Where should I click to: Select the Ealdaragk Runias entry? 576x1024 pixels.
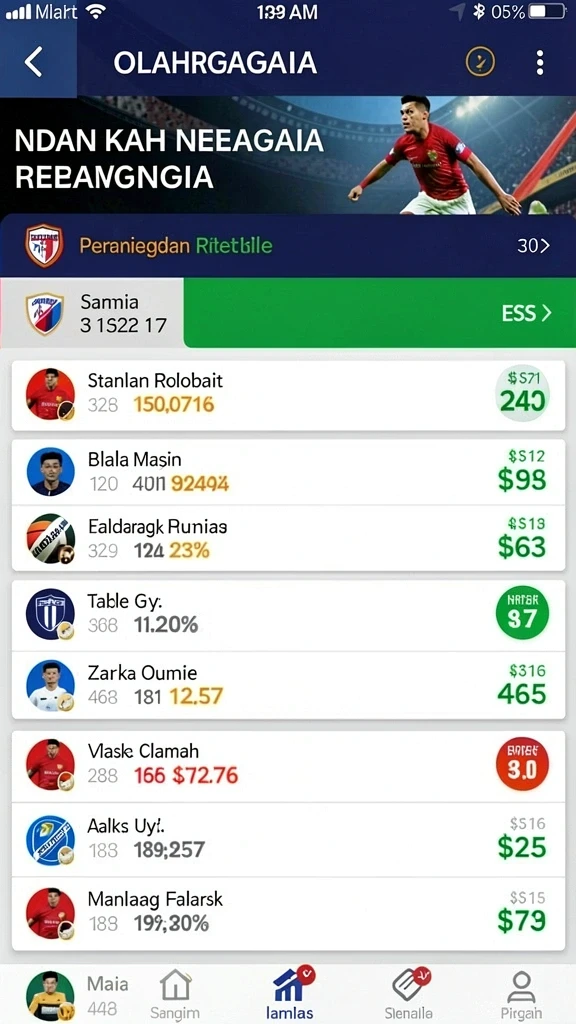[x=288, y=538]
